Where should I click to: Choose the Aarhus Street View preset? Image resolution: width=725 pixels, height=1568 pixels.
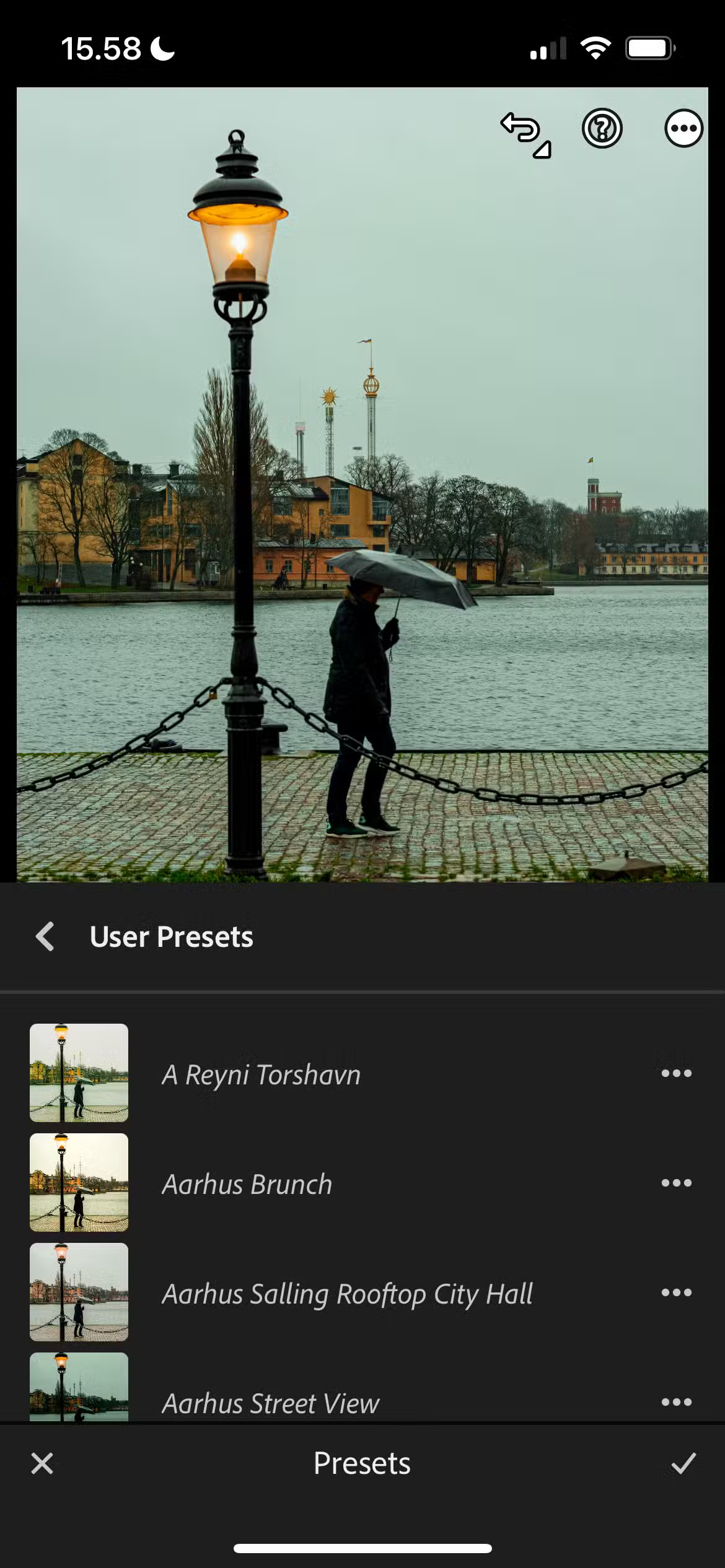click(x=270, y=1403)
